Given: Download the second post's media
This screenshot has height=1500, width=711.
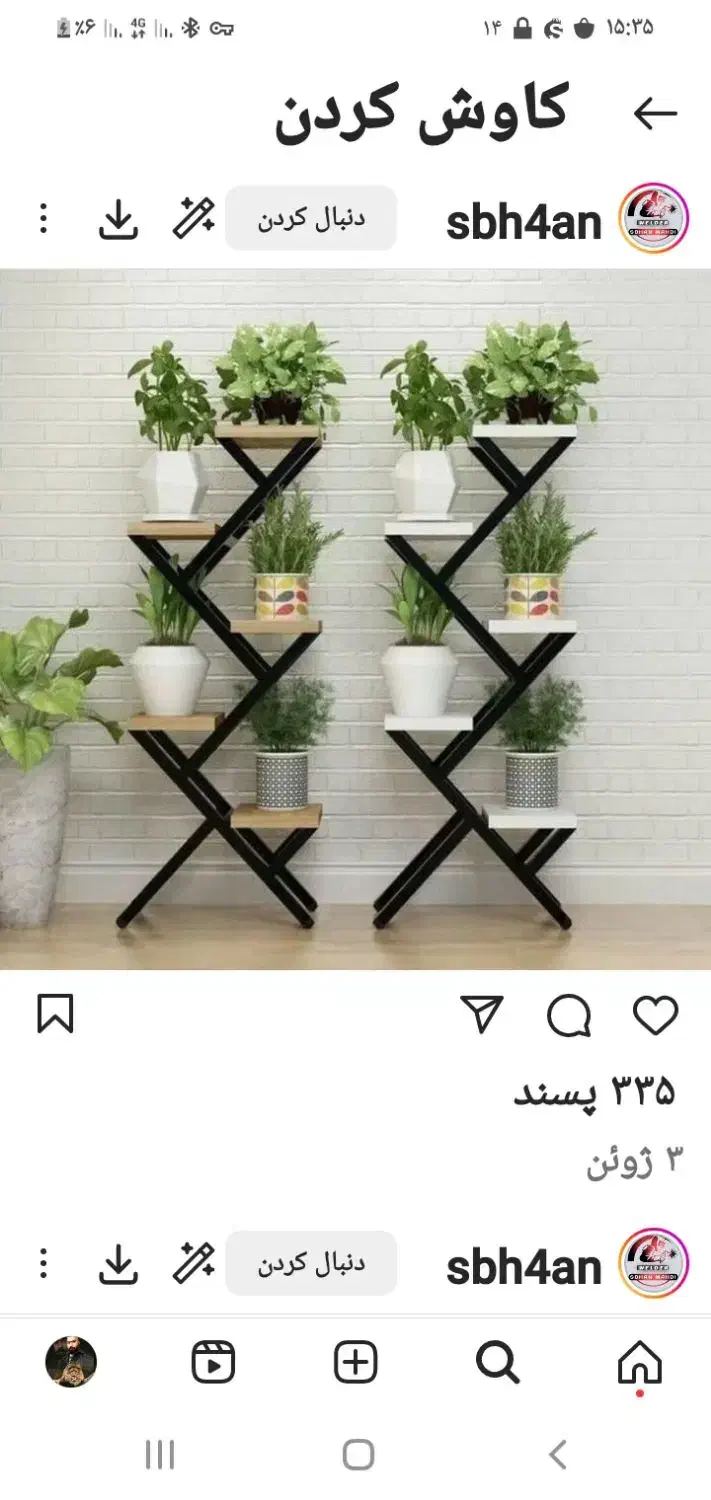Looking at the screenshot, I should (x=118, y=1264).
